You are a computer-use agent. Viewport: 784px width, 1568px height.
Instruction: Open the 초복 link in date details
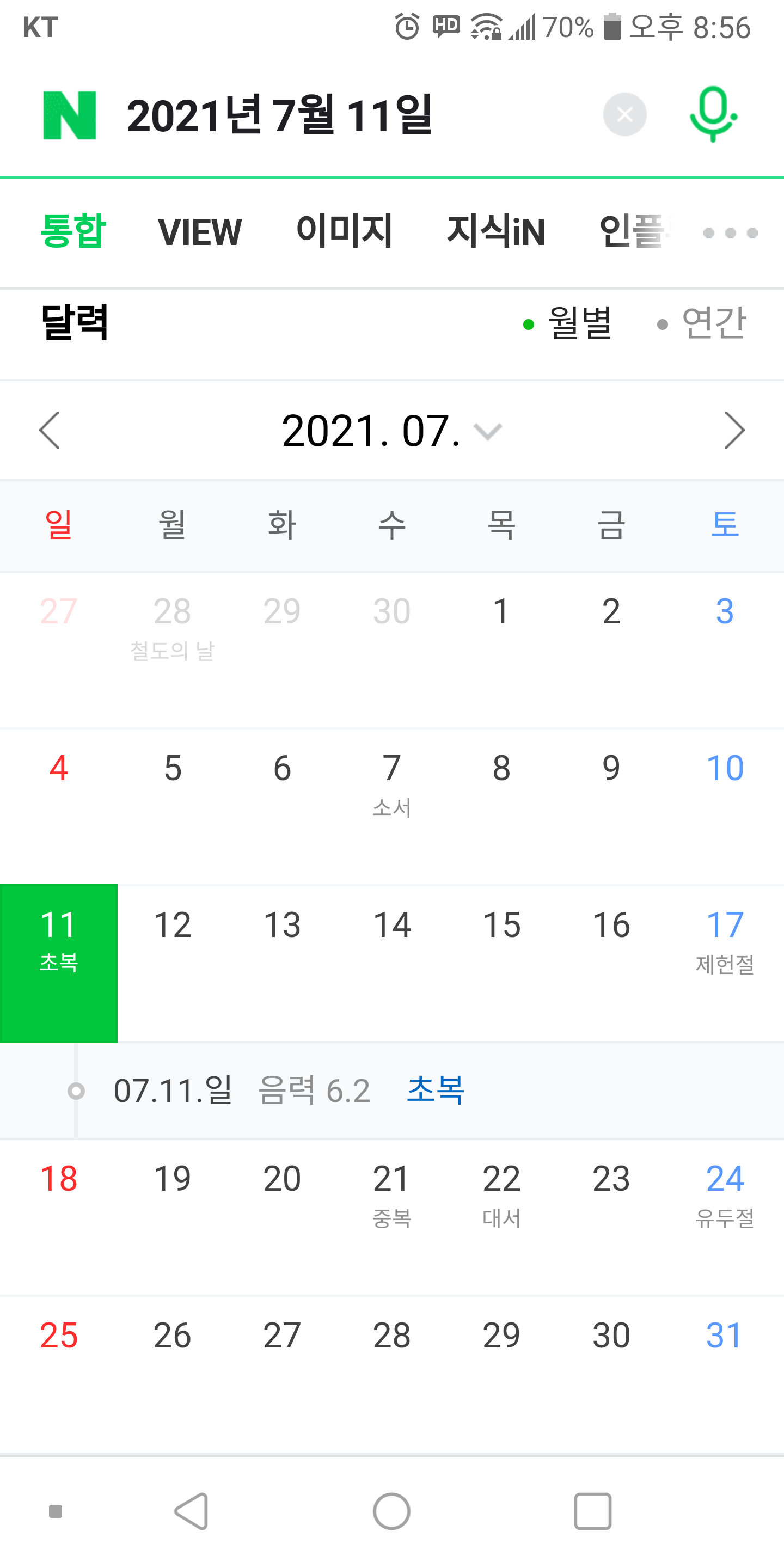pyautogui.click(x=435, y=1089)
